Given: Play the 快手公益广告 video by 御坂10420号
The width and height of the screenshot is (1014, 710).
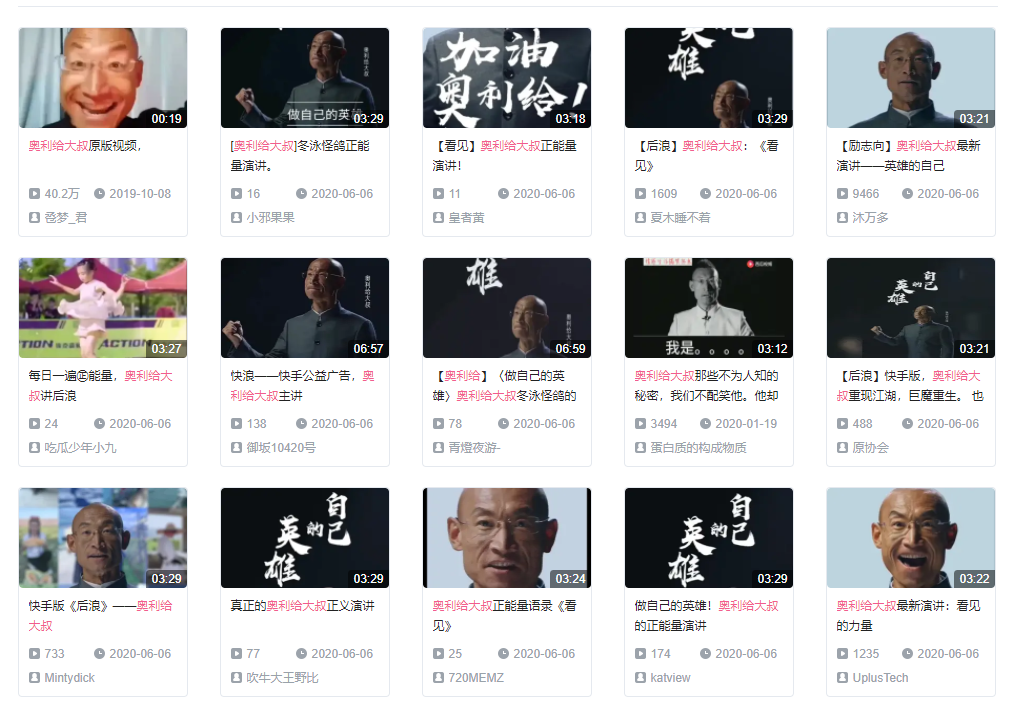Looking at the screenshot, I should click(x=305, y=308).
